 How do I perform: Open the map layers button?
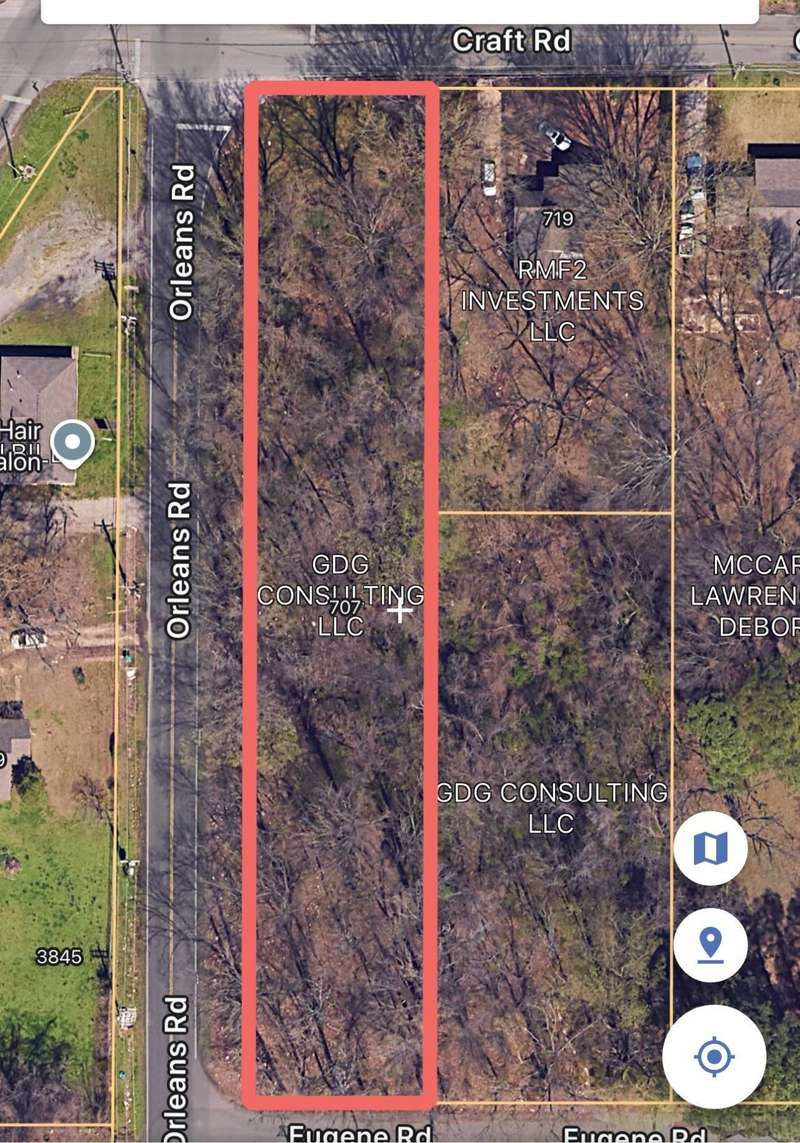(710, 849)
